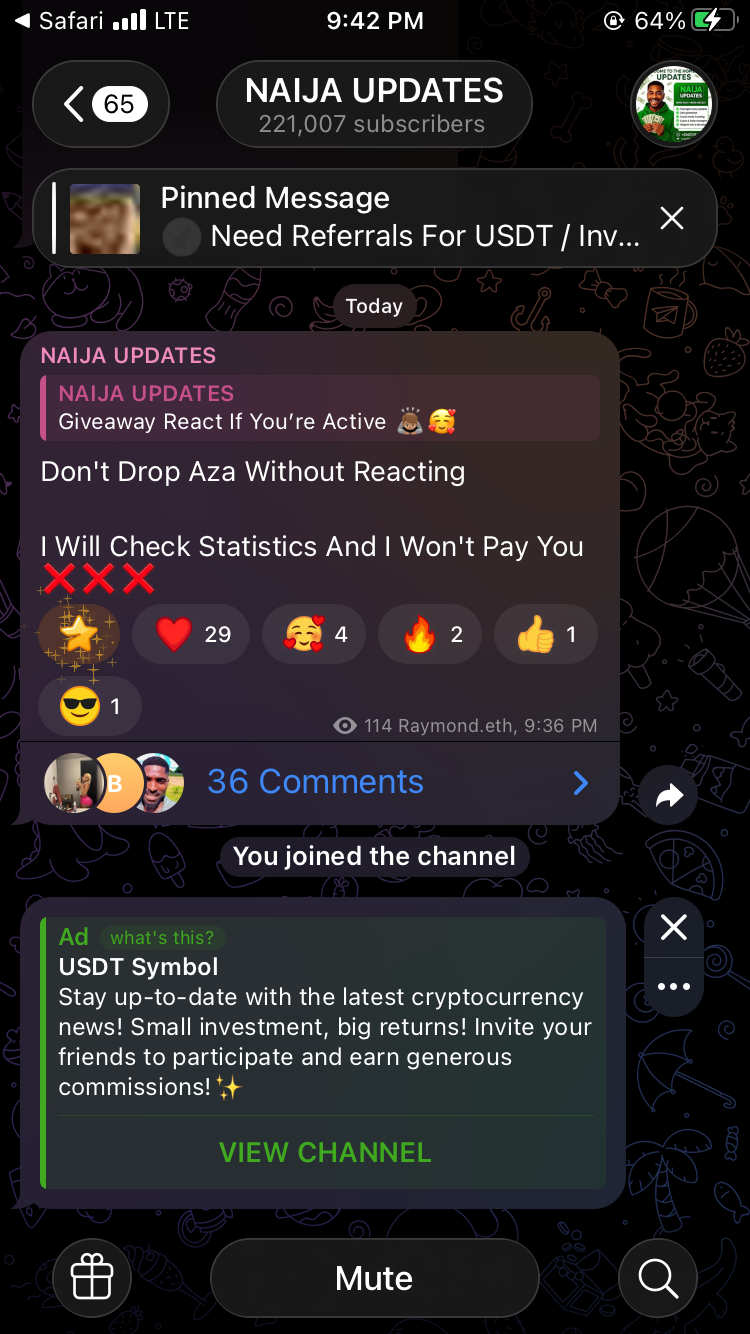This screenshot has width=750, height=1334.
Task: Close the sponsored ad
Action: click(x=674, y=928)
